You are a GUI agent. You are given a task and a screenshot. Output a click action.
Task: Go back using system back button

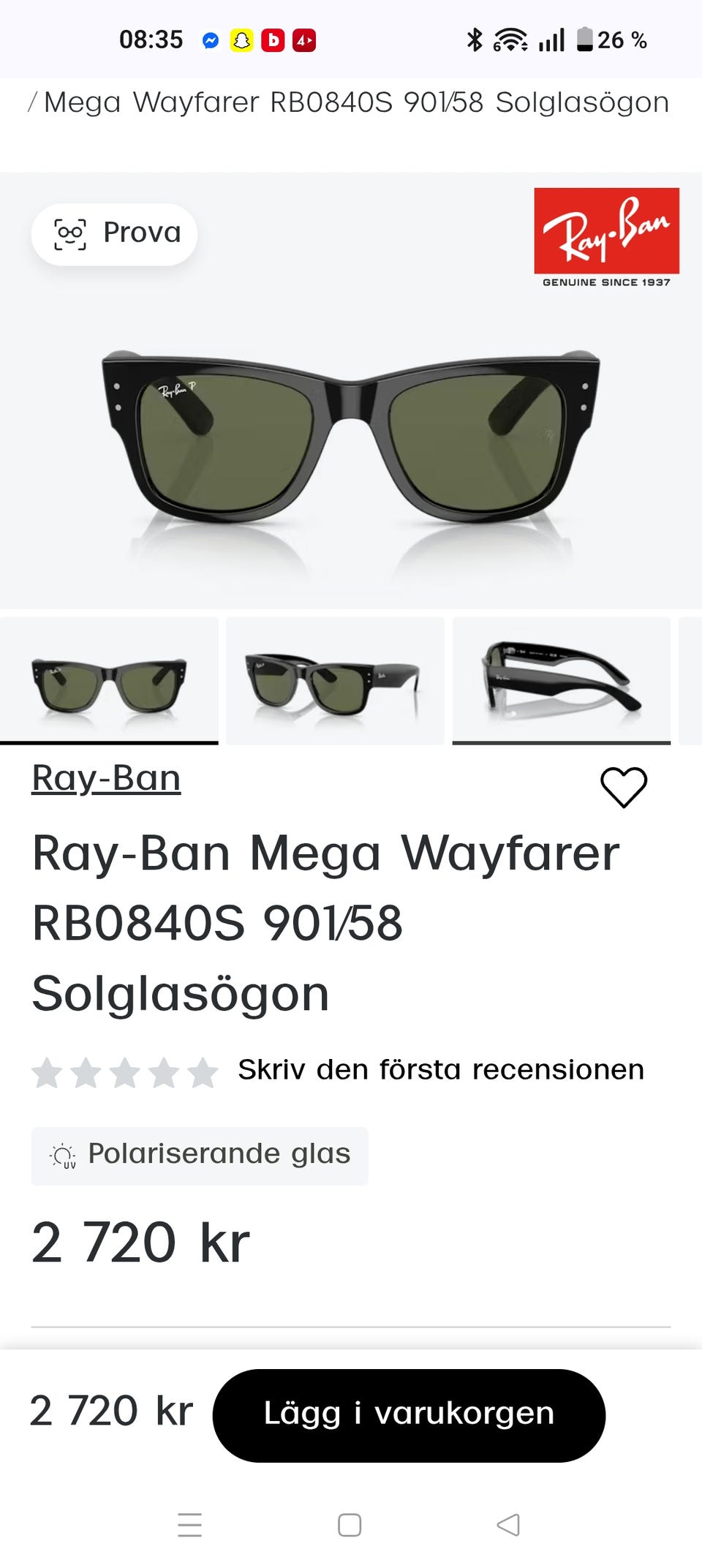tap(508, 1525)
